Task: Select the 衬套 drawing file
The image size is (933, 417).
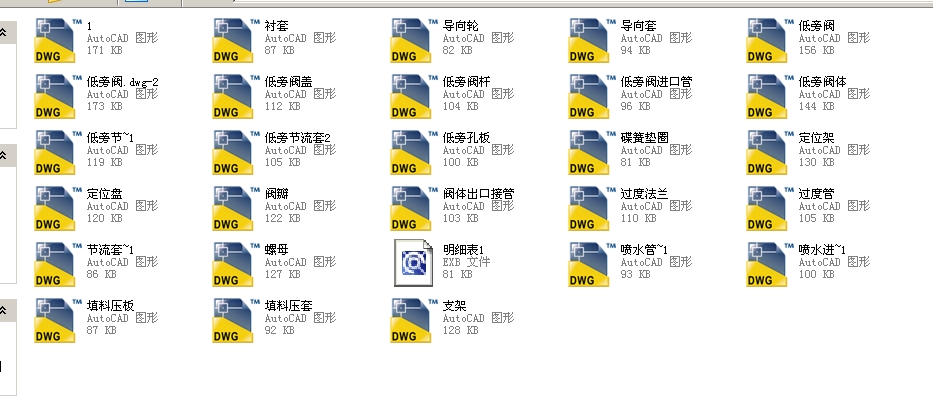Action: 233,41
